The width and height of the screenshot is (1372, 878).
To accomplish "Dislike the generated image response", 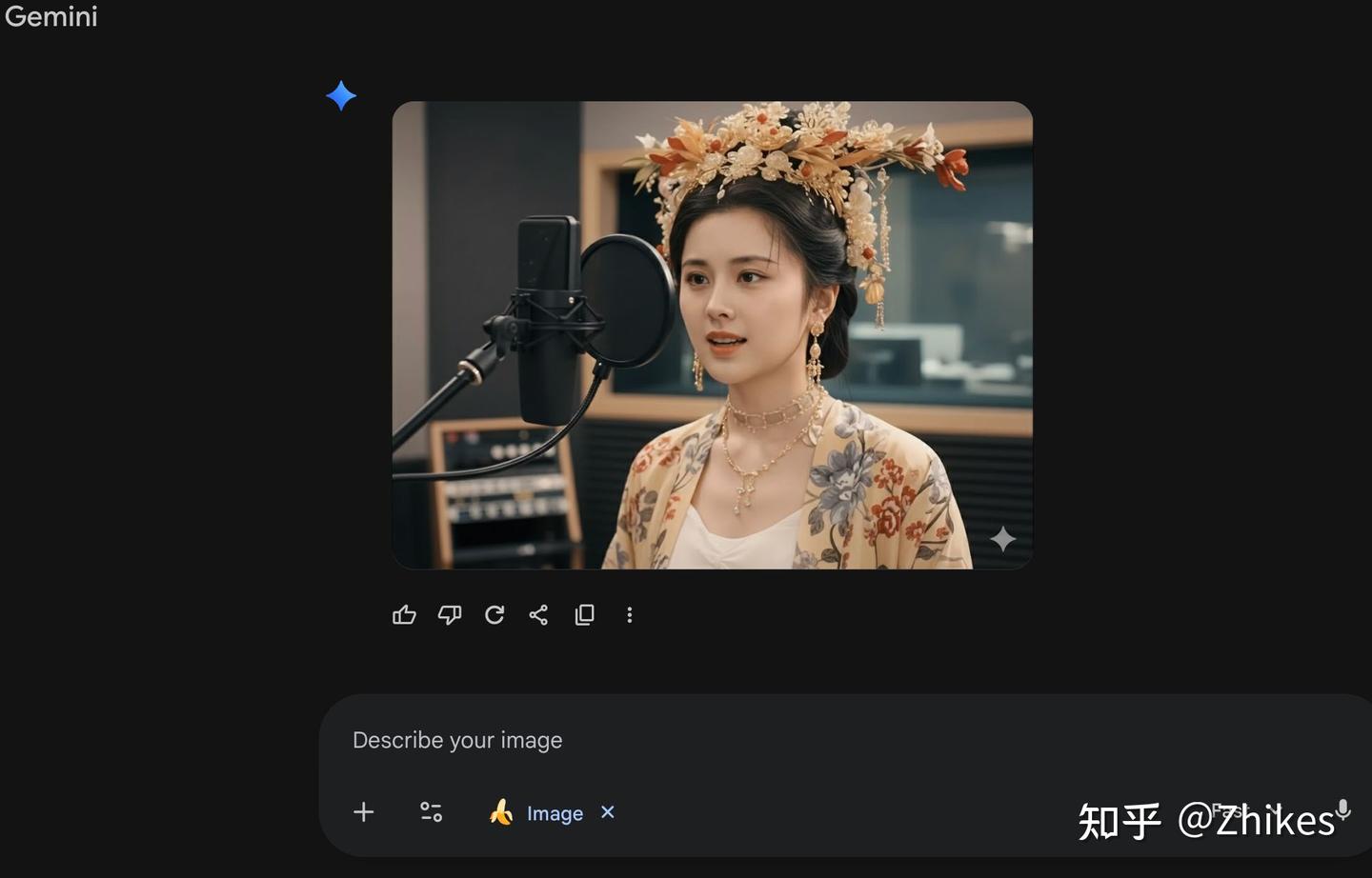I will point(449,615).
